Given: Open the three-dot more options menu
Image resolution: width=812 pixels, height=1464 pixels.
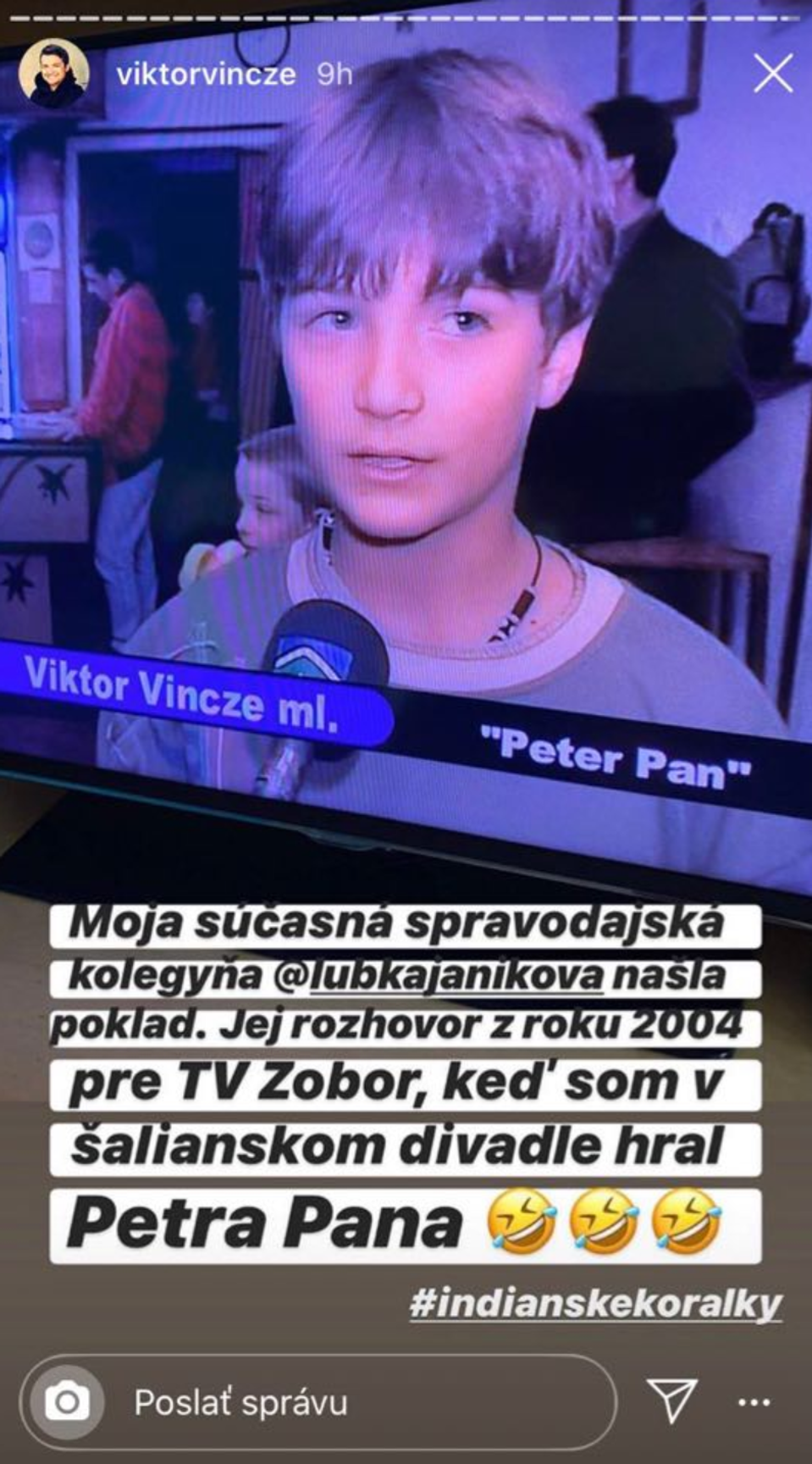Looking at the screenshot, I should [754, 1403].
